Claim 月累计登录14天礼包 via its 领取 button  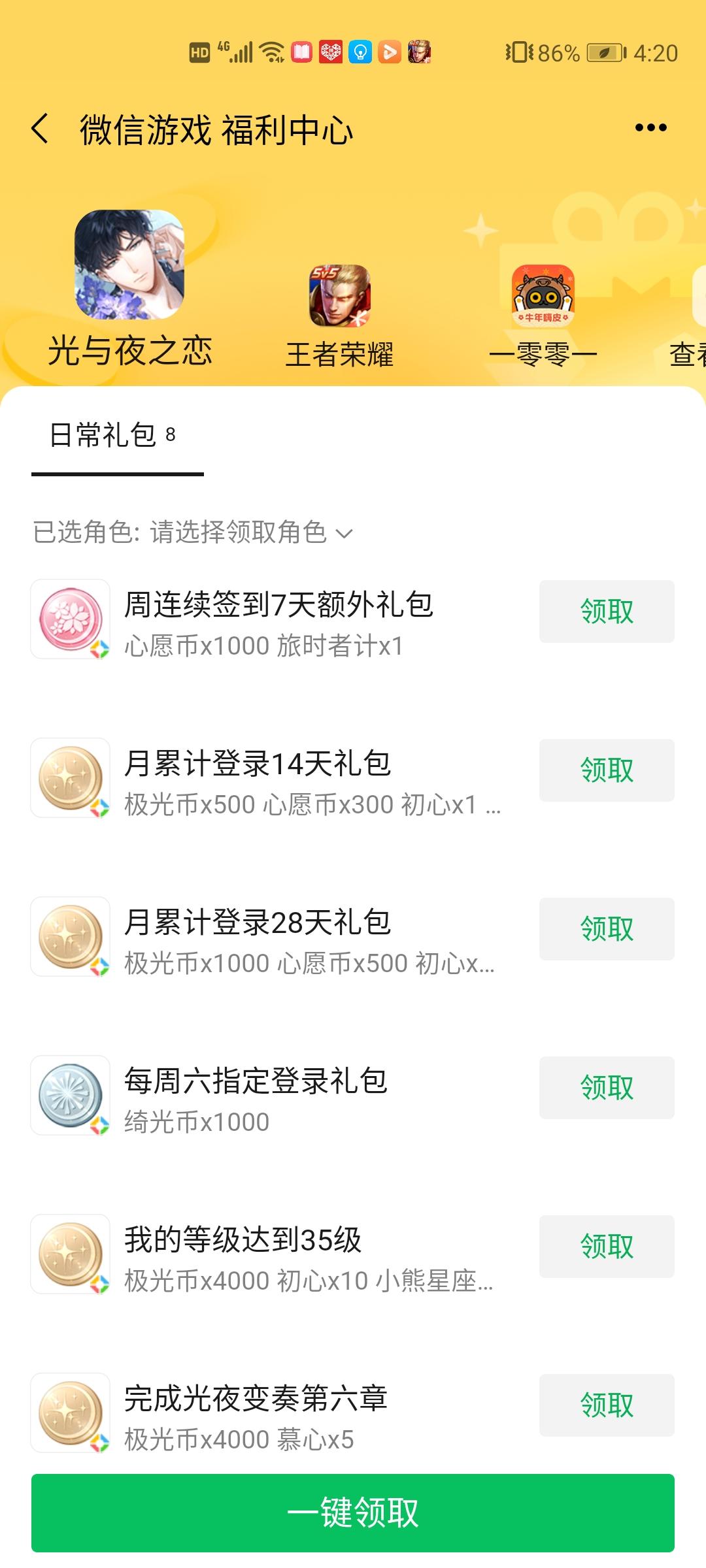[605, 771]
